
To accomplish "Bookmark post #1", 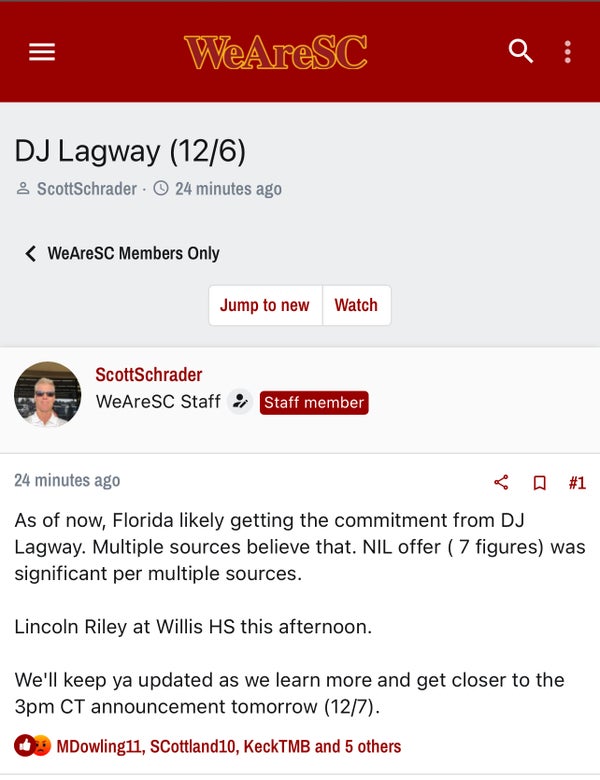I will click(x=539, y=482).
